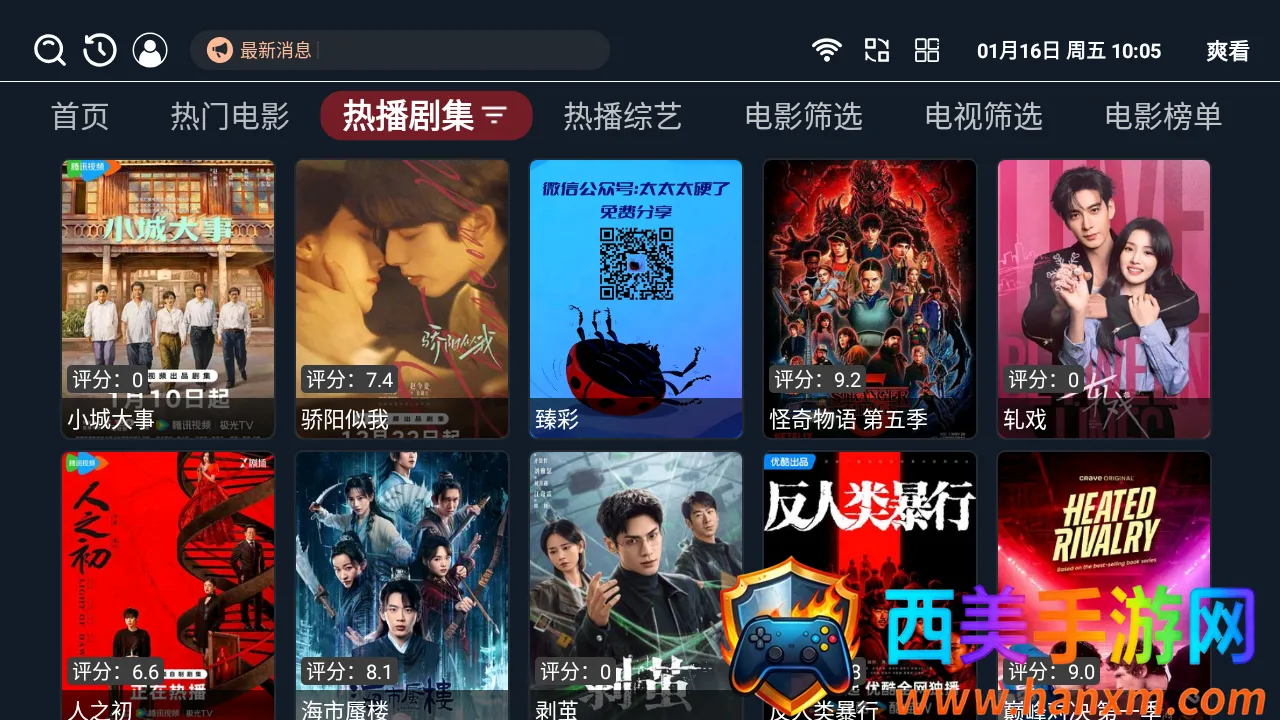The width and height of the screenshot is (1280, 720).
Task: Switch to the 热播综艺 tab
Action: click(x=622, y=116)
